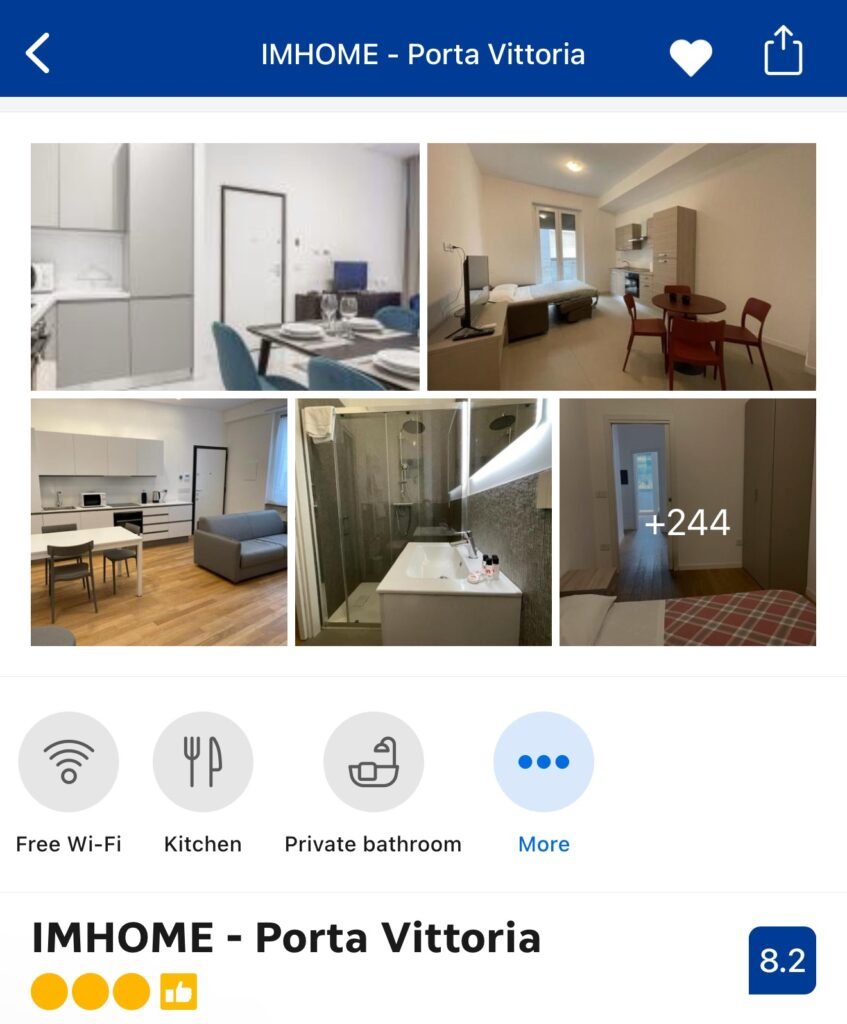Open the +244 more photos tile
Viewport: 847px width, 1024px height.
coord(687,522)
